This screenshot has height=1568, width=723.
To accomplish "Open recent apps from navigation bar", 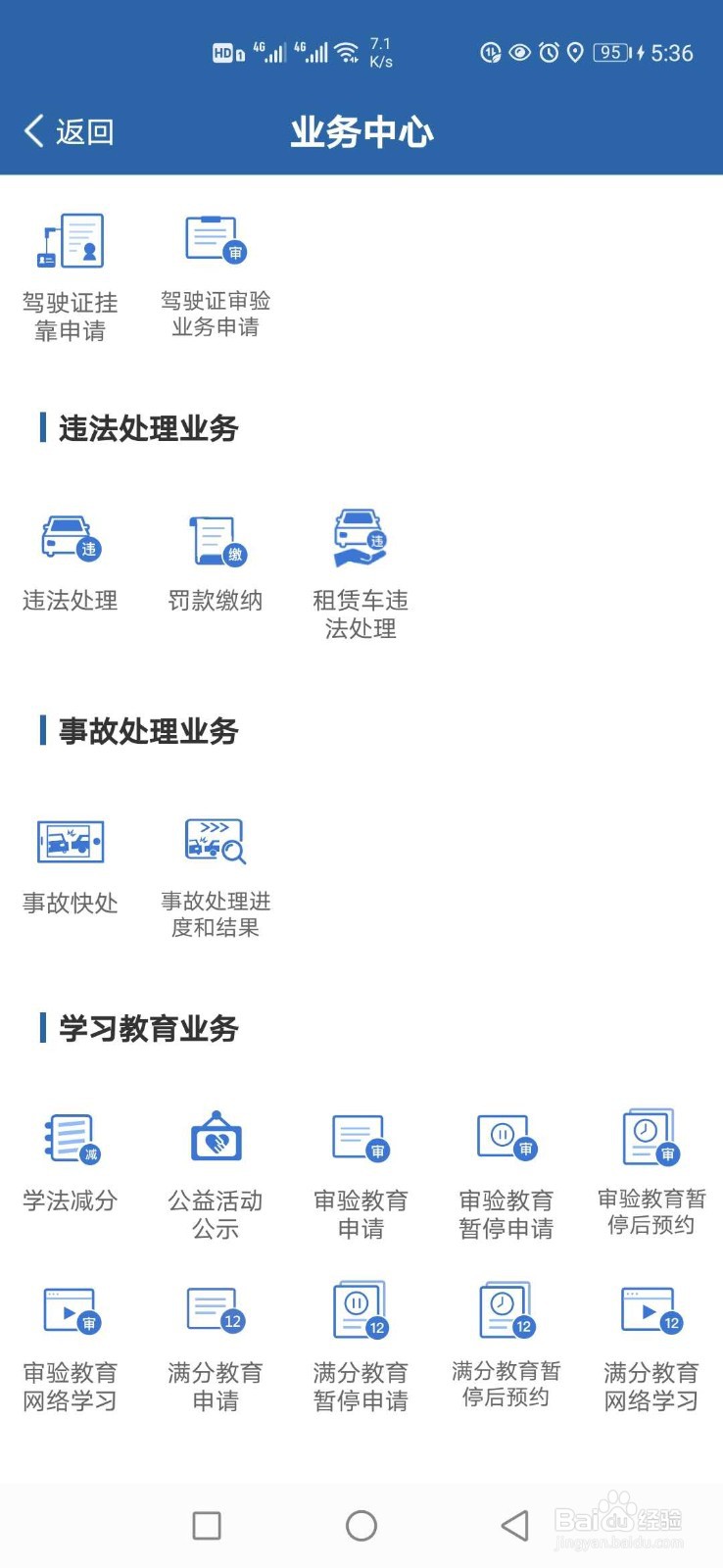I will [x=207, y=1525].
